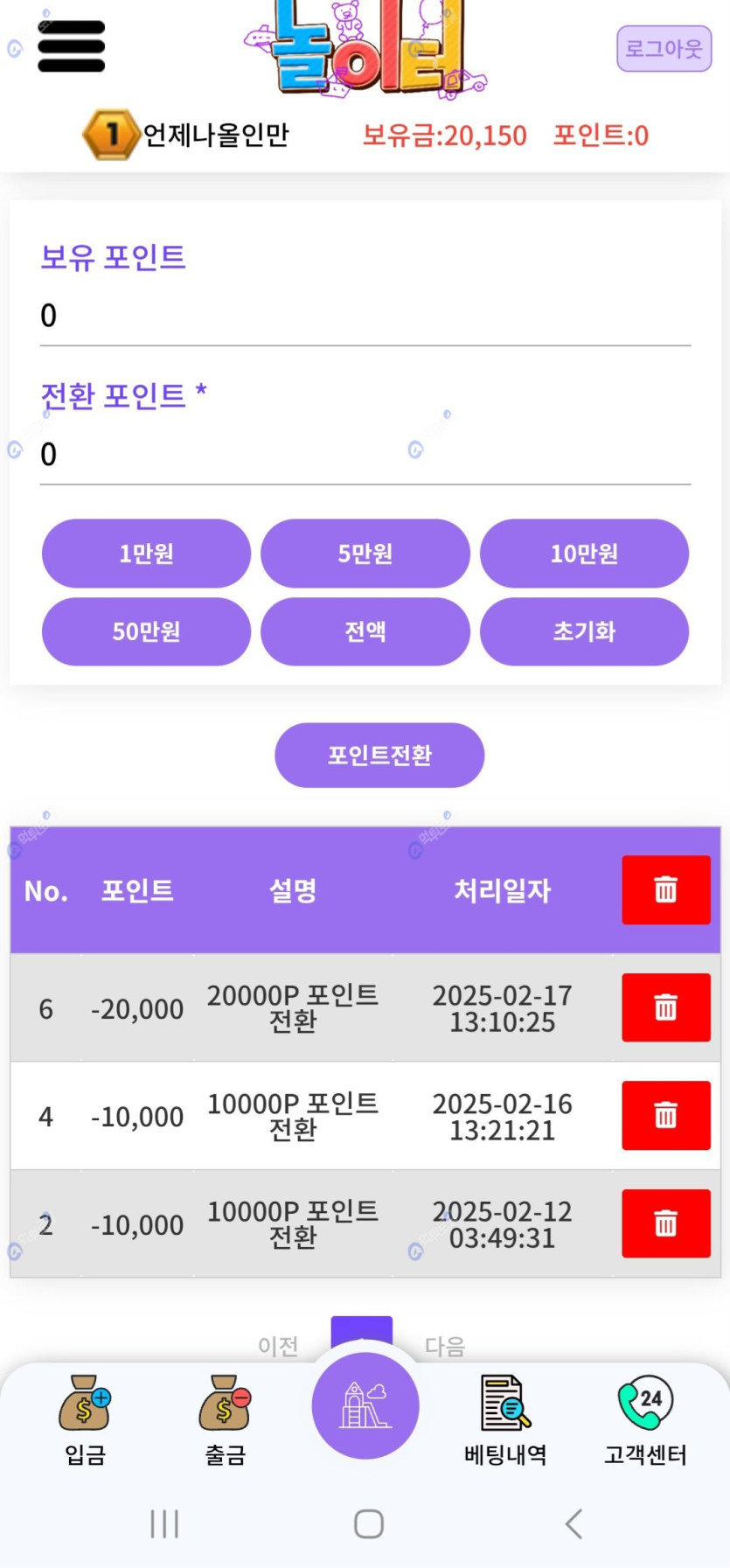Open the hamburger drawer menu
This screenshot has height=1568, width=730.
coord(72,45)
